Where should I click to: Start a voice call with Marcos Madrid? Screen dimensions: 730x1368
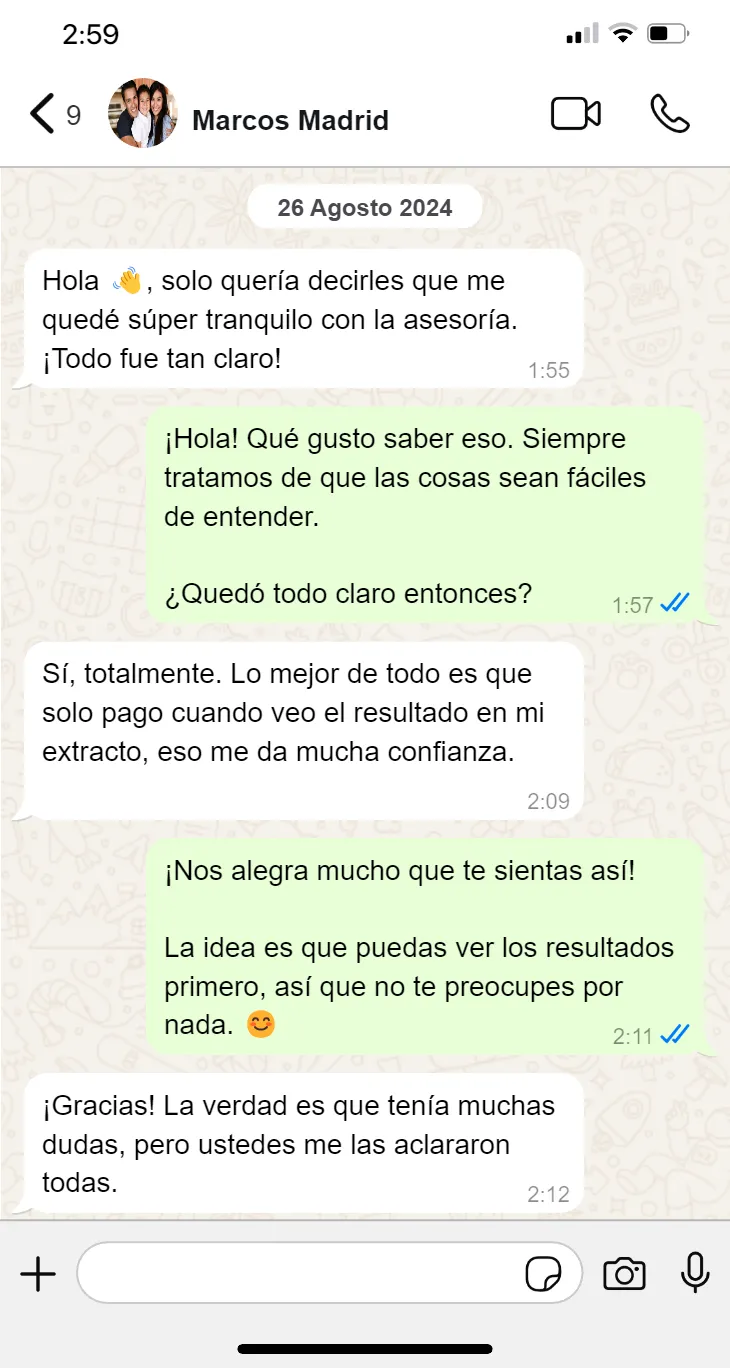[670, 114]
